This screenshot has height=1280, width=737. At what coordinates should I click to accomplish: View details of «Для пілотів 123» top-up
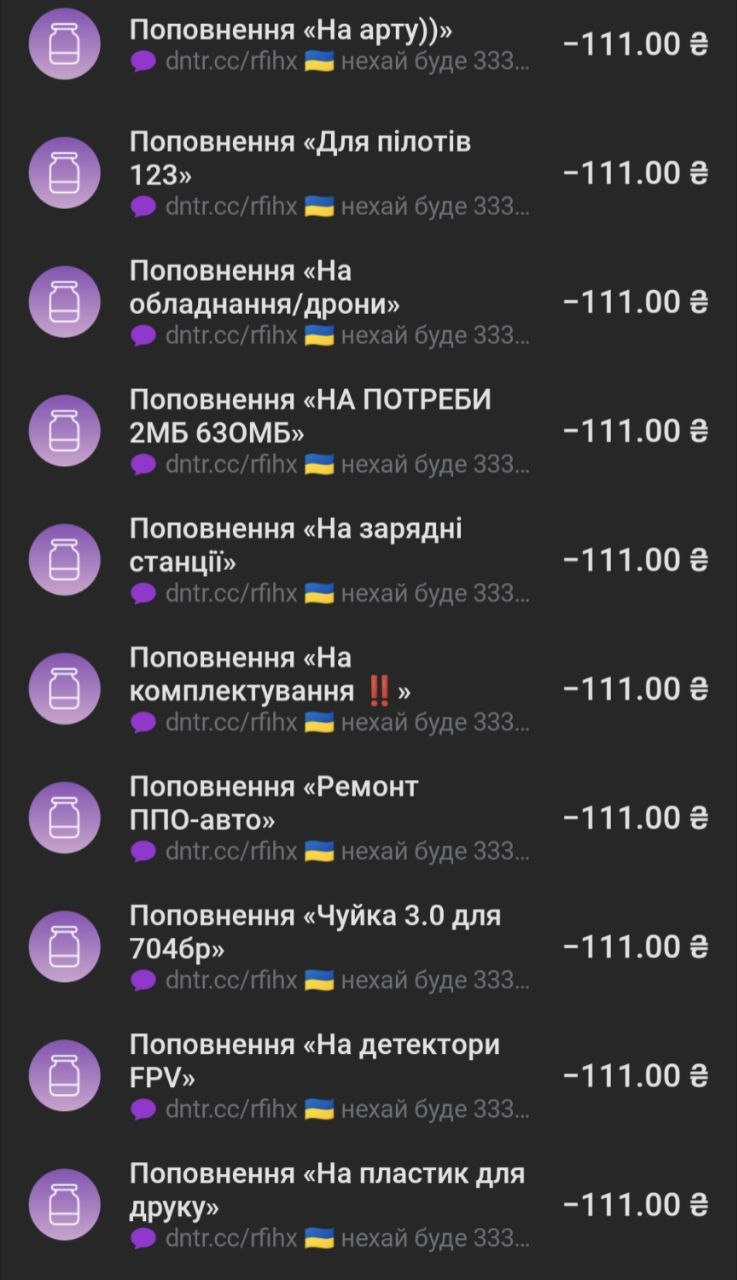point(330,173)
